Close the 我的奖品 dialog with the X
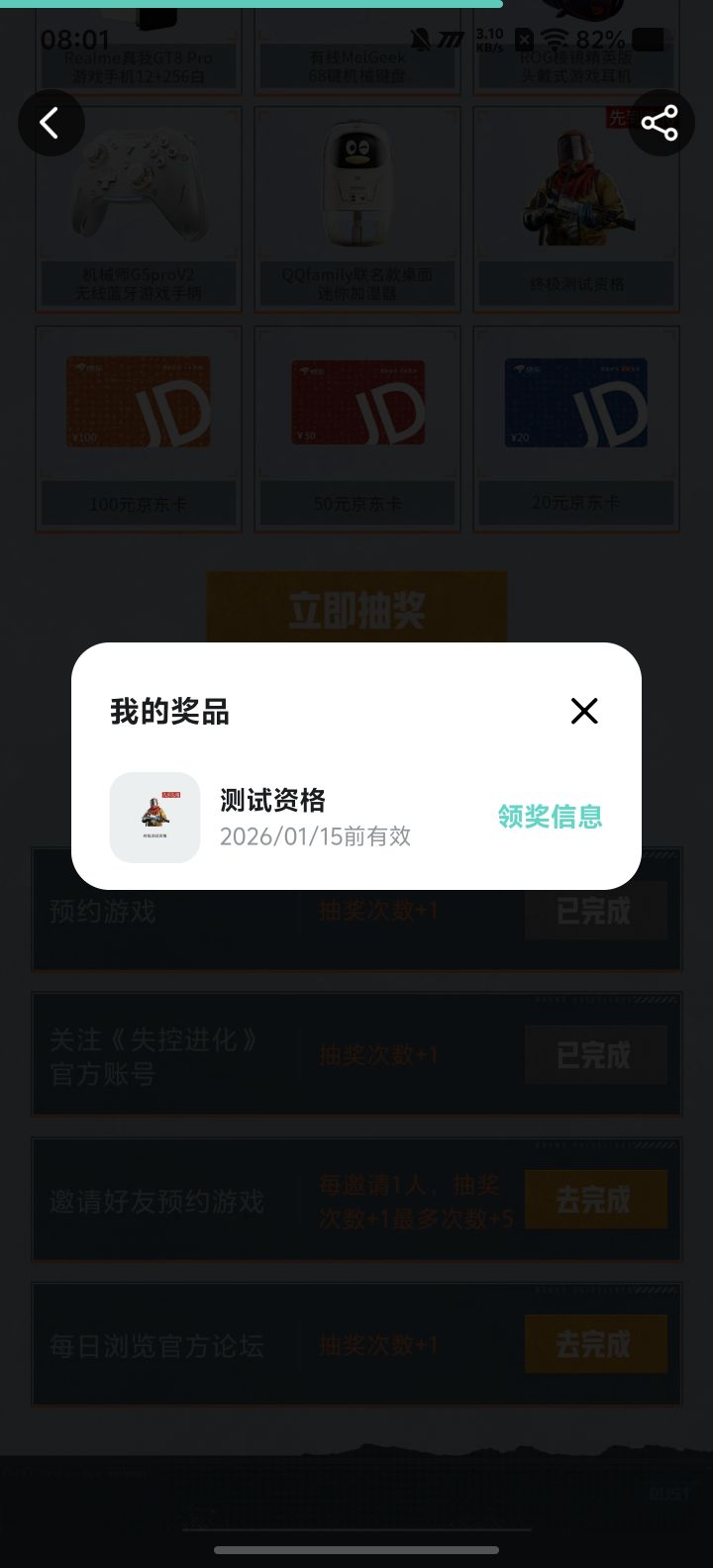 coord(584,711)
